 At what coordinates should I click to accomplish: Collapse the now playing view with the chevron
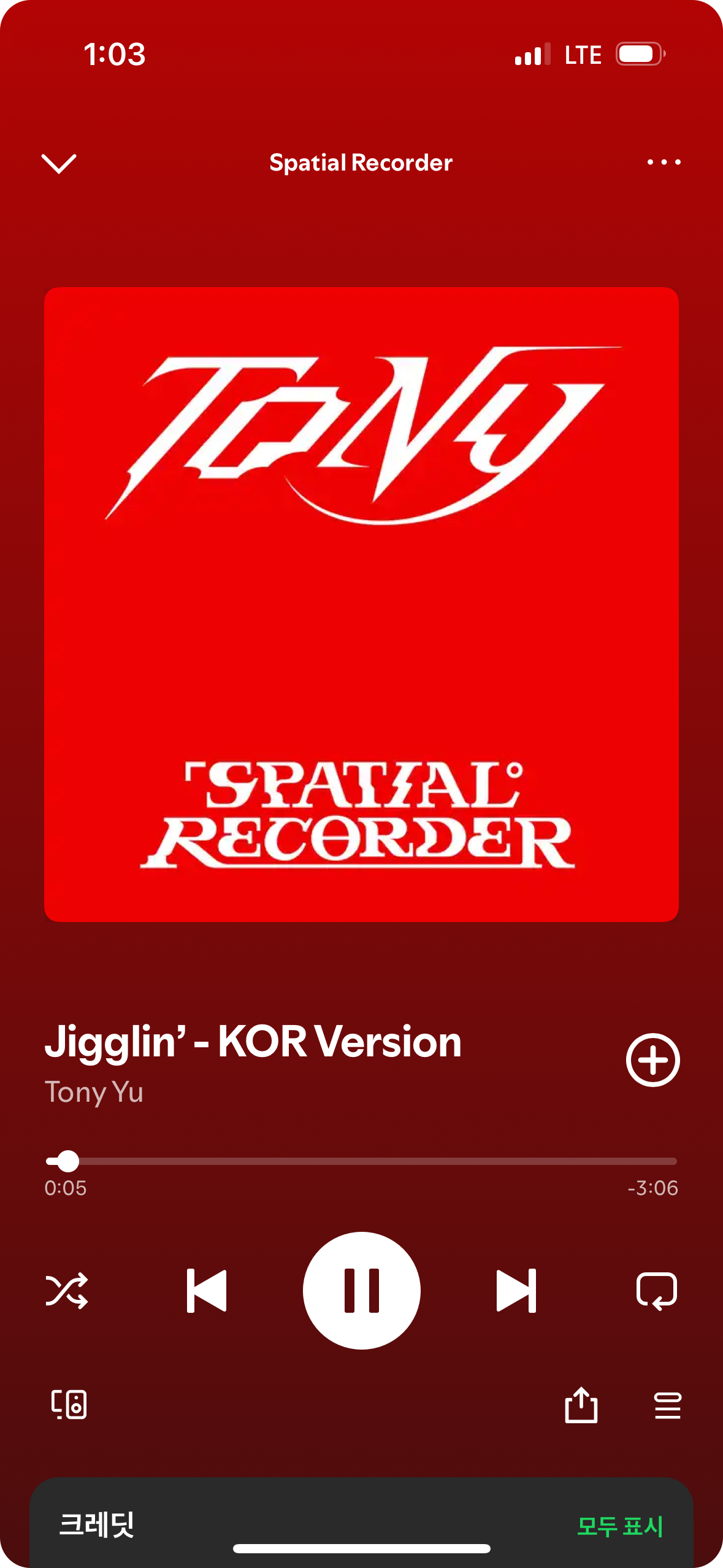coord(59,163)
